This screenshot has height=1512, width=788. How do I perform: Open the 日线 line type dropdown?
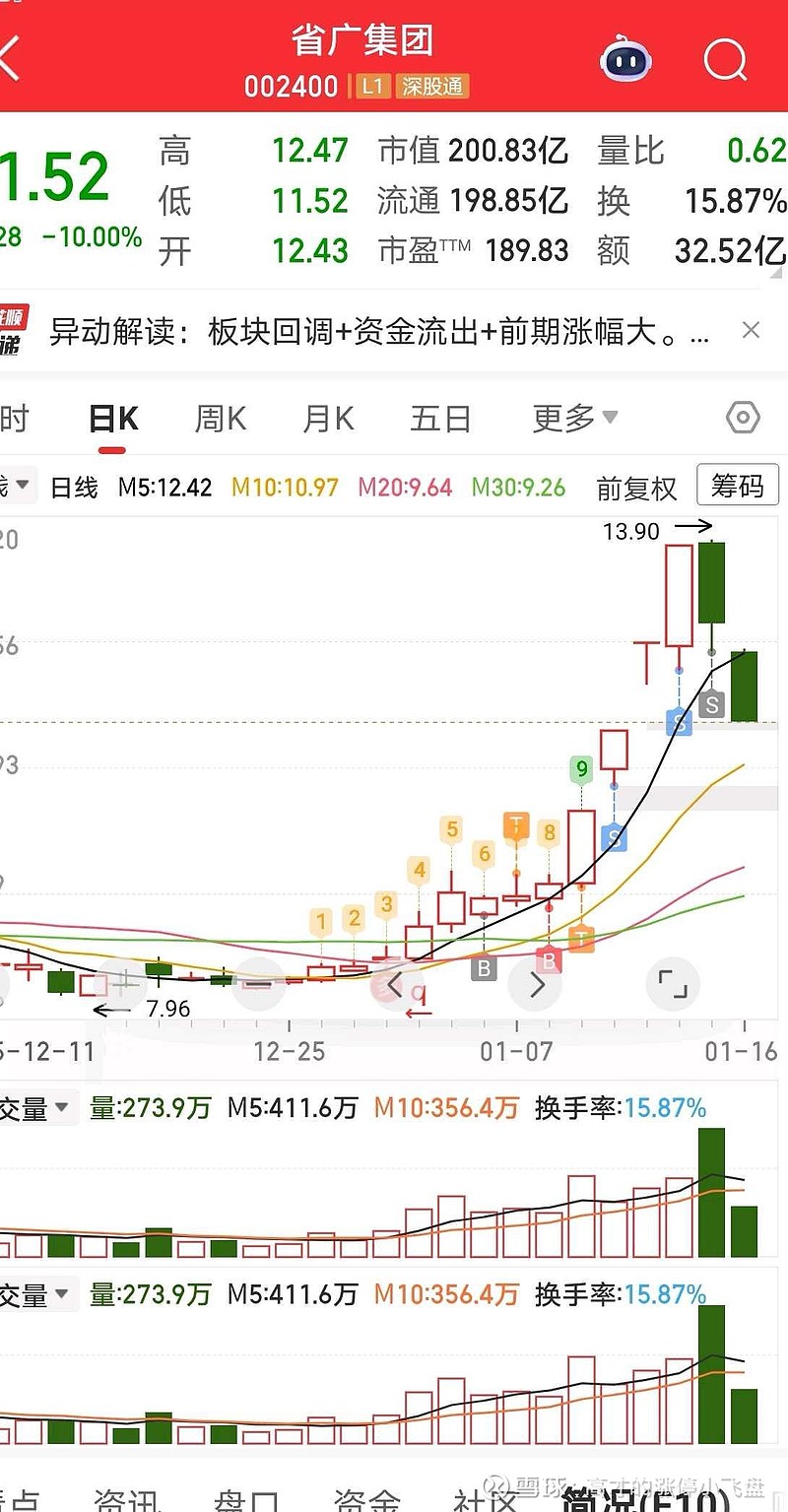coord(18,485)
